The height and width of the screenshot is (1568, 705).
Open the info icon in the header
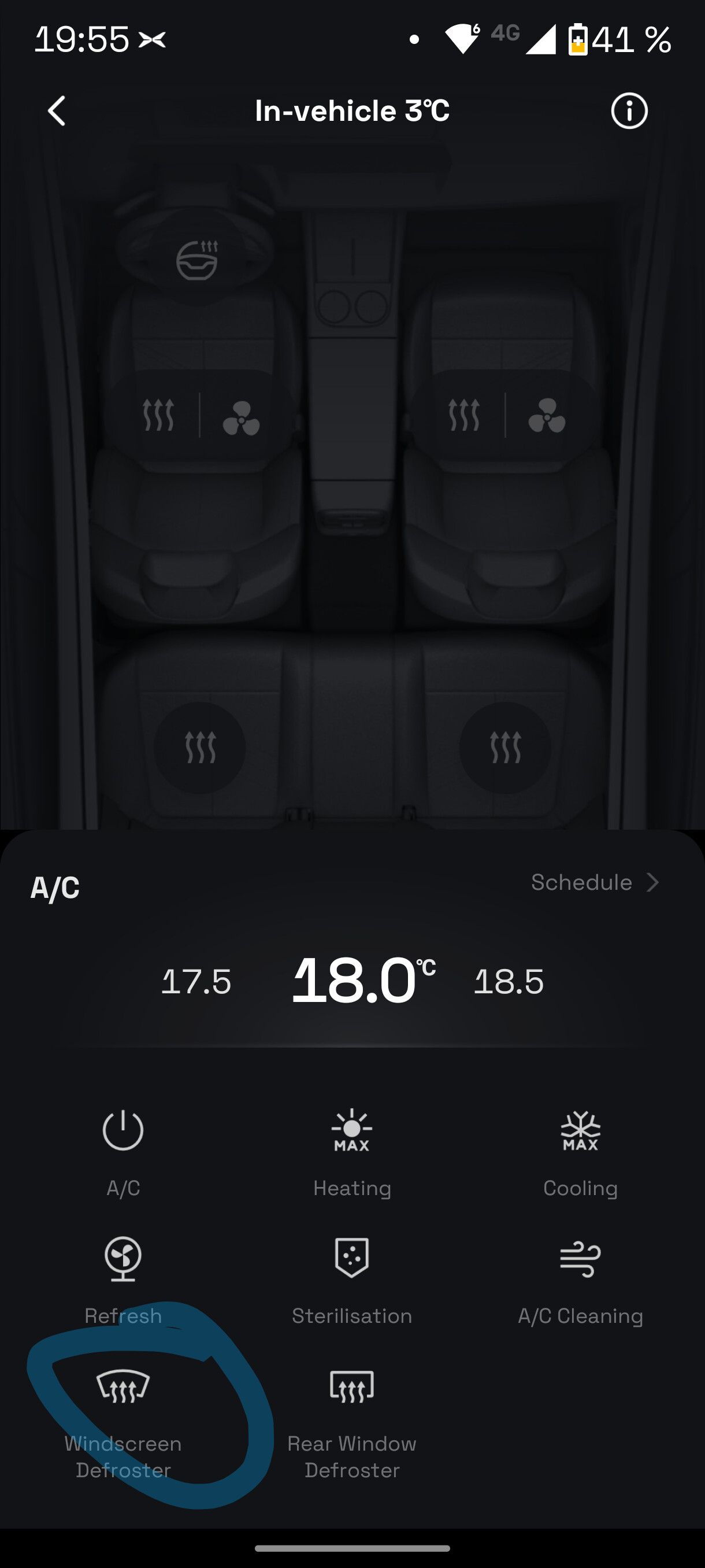[x=629, y=112]
